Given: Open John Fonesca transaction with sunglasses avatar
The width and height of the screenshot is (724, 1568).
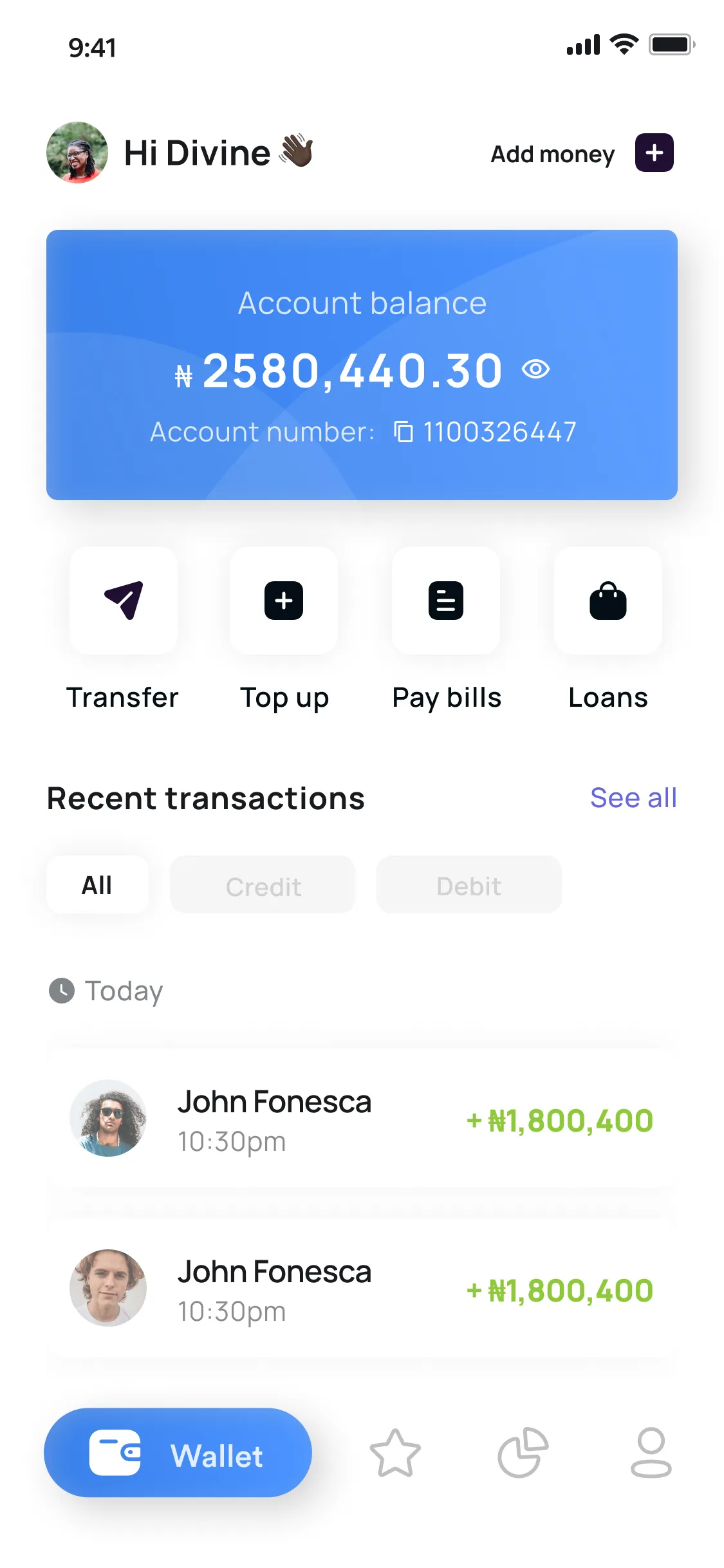Looking at the screenshot, I should [x=362, y=1119].
